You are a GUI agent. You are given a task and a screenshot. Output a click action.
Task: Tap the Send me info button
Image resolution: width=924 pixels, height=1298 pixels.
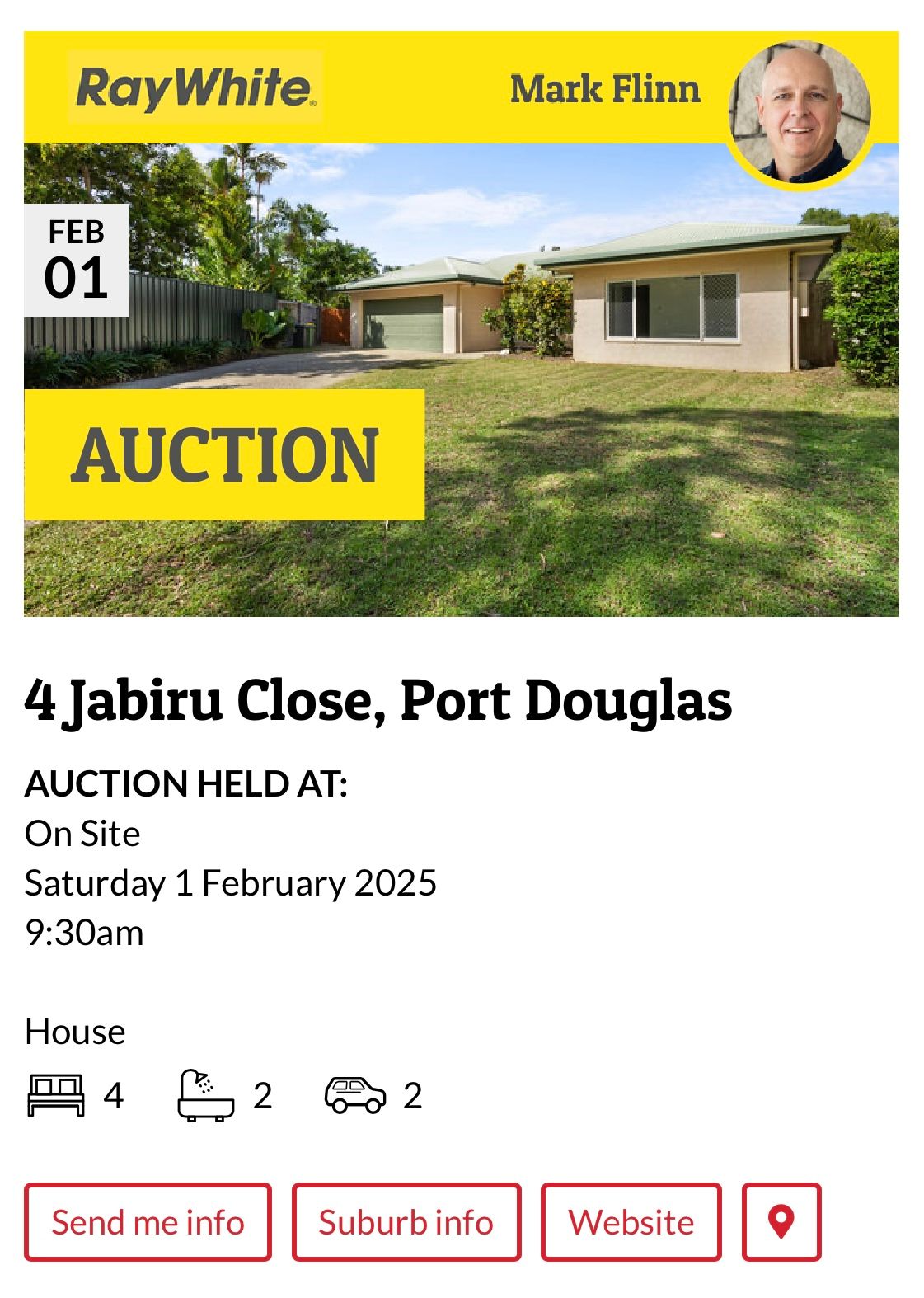tap(148, 1222)
